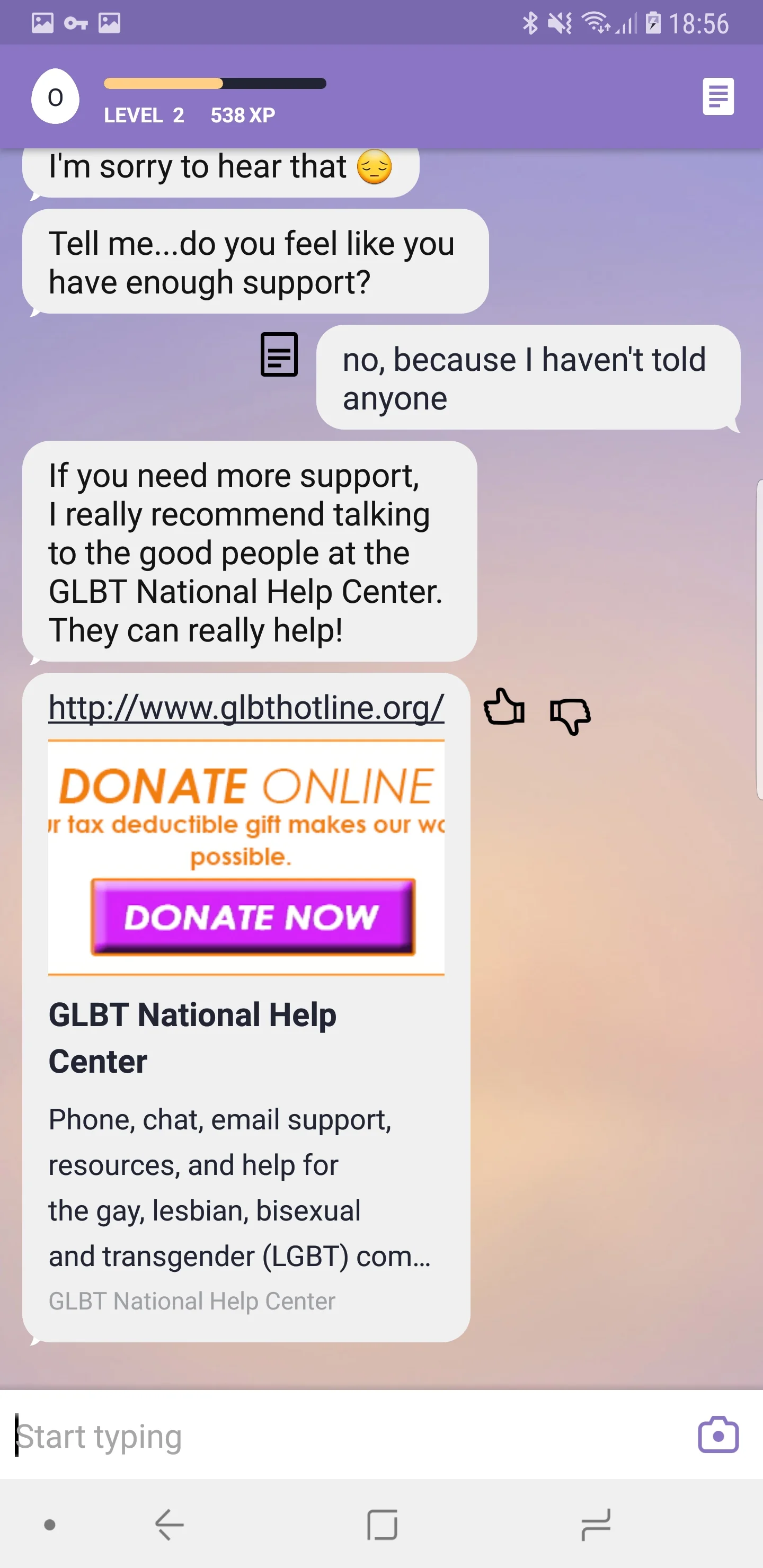Tap the muted volume icon in status bar
The width and height of the screenshot is (763, 1568).
point(558,23)
